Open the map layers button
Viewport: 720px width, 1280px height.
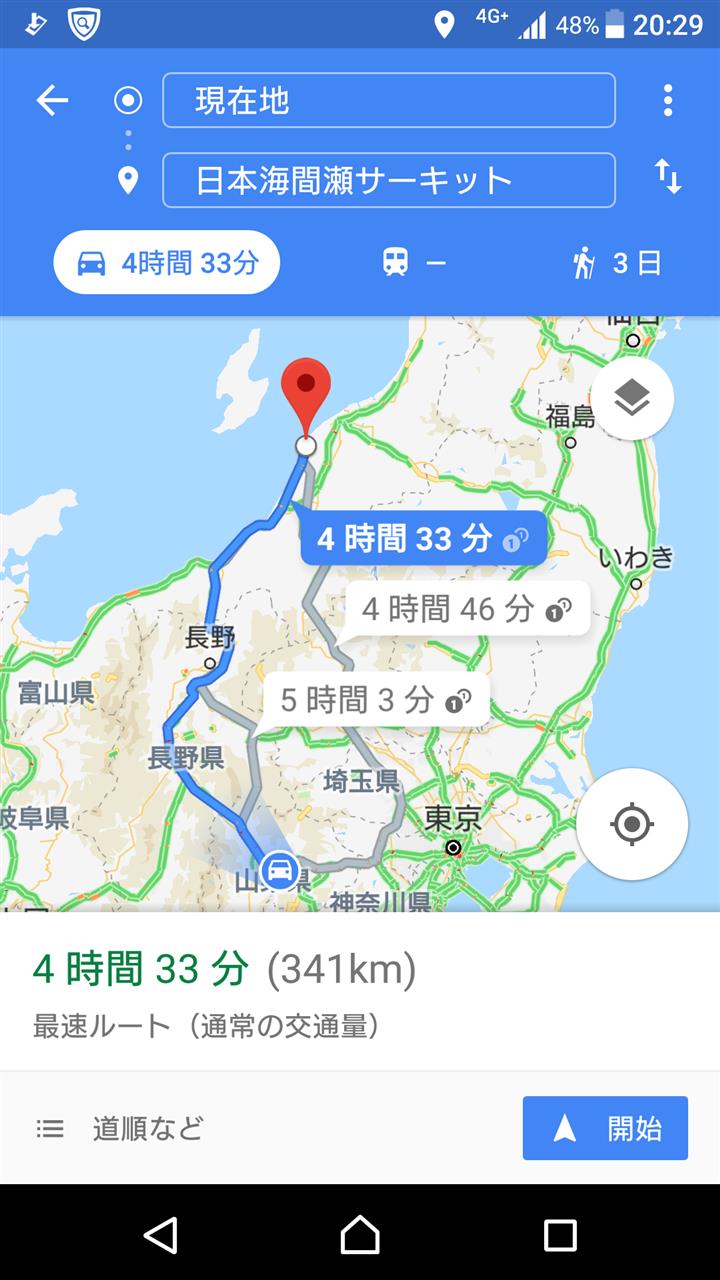632,399
